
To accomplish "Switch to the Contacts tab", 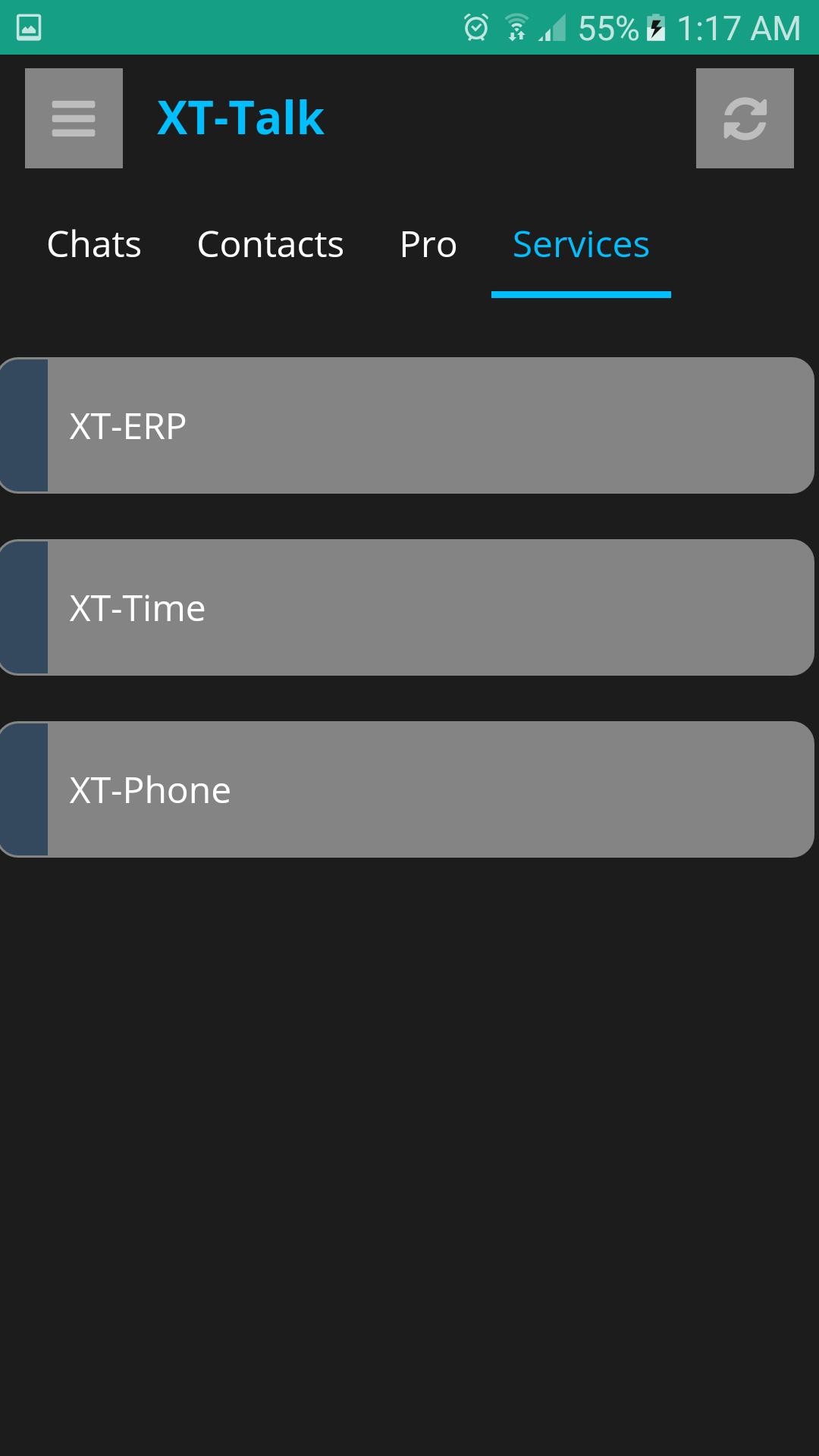I will (270, 244).
